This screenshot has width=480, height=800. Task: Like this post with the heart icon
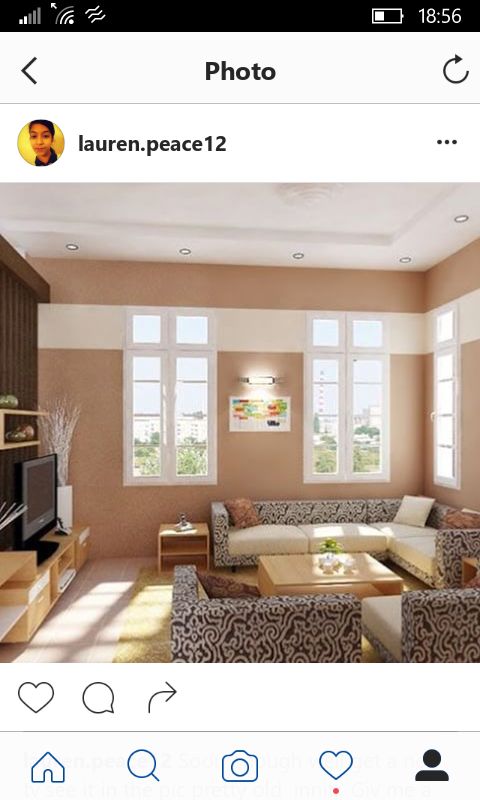coord(36,697)
